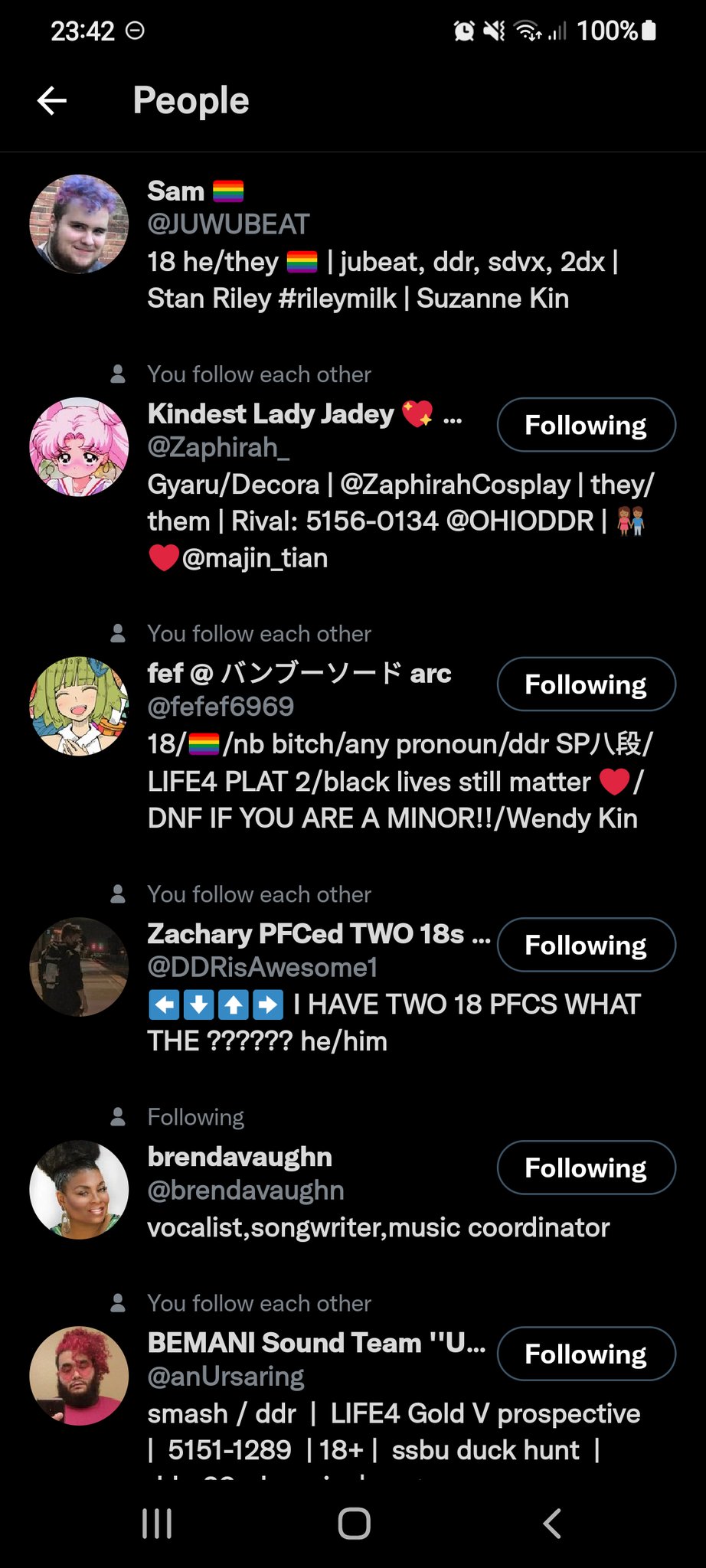Unfollow Kindest Lady Jadey via Following button
Viewport: 706px width, 1568px height.
(x=586, y=425)
